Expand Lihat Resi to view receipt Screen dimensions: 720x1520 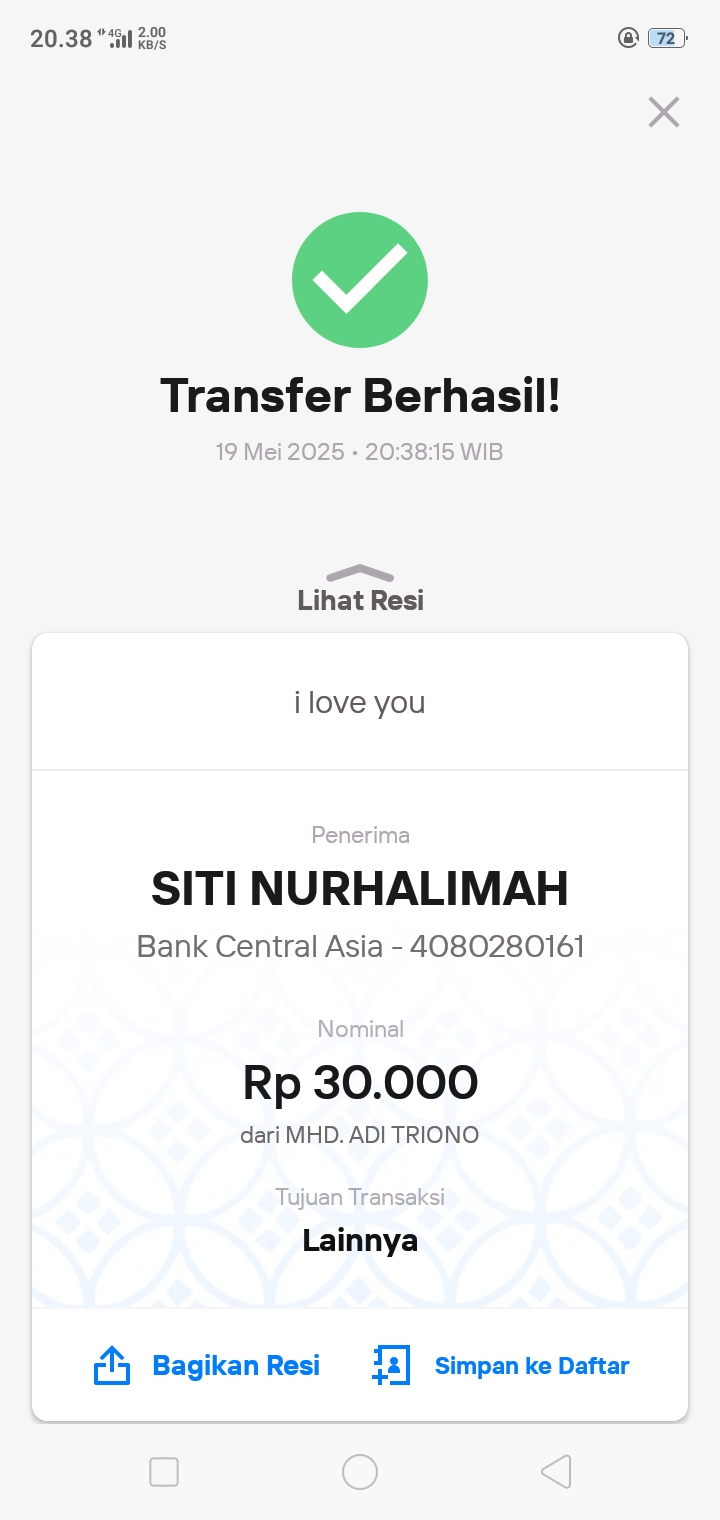[360, 590]
